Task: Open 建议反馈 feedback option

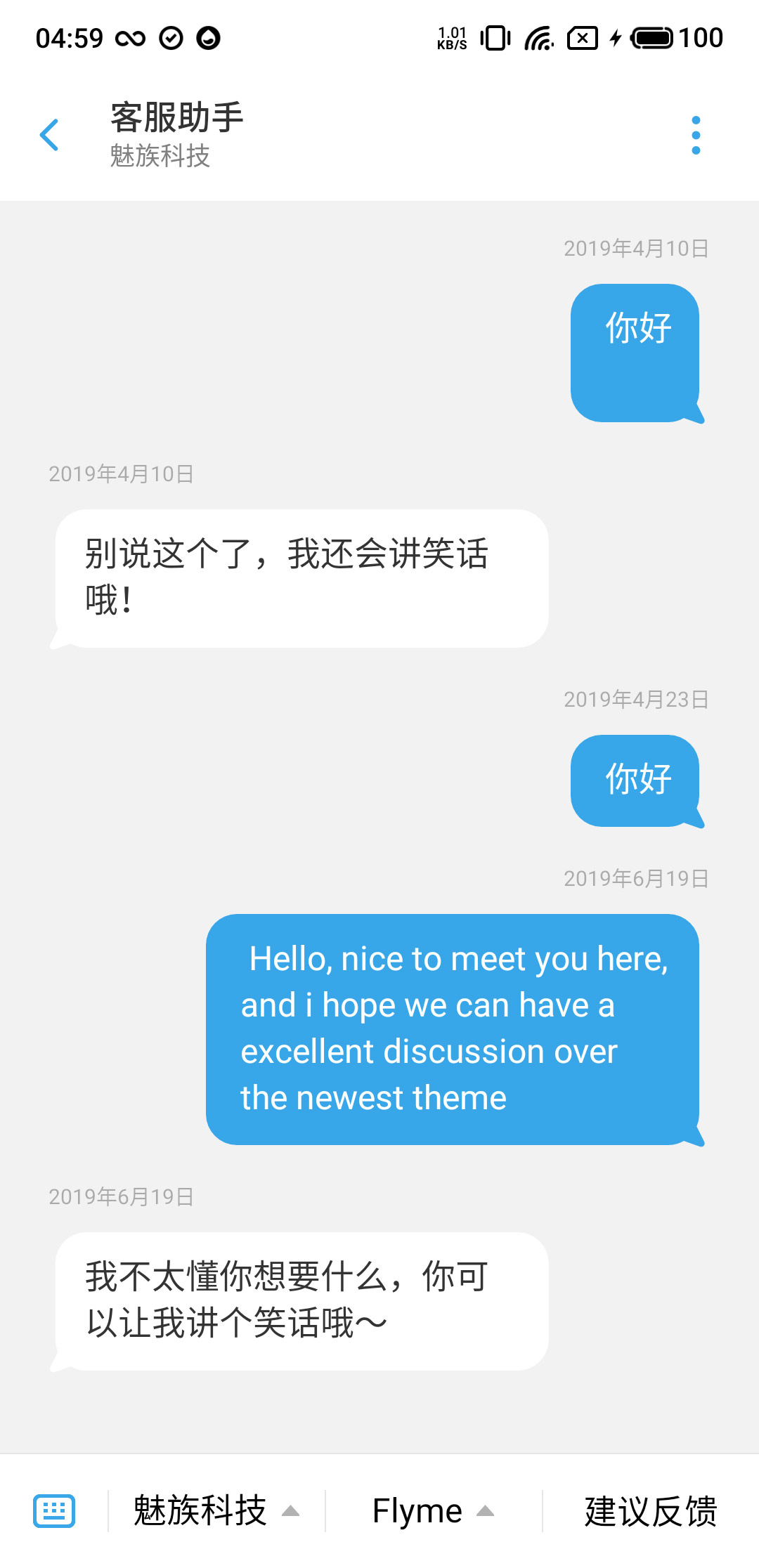Action: [650, 1510]
